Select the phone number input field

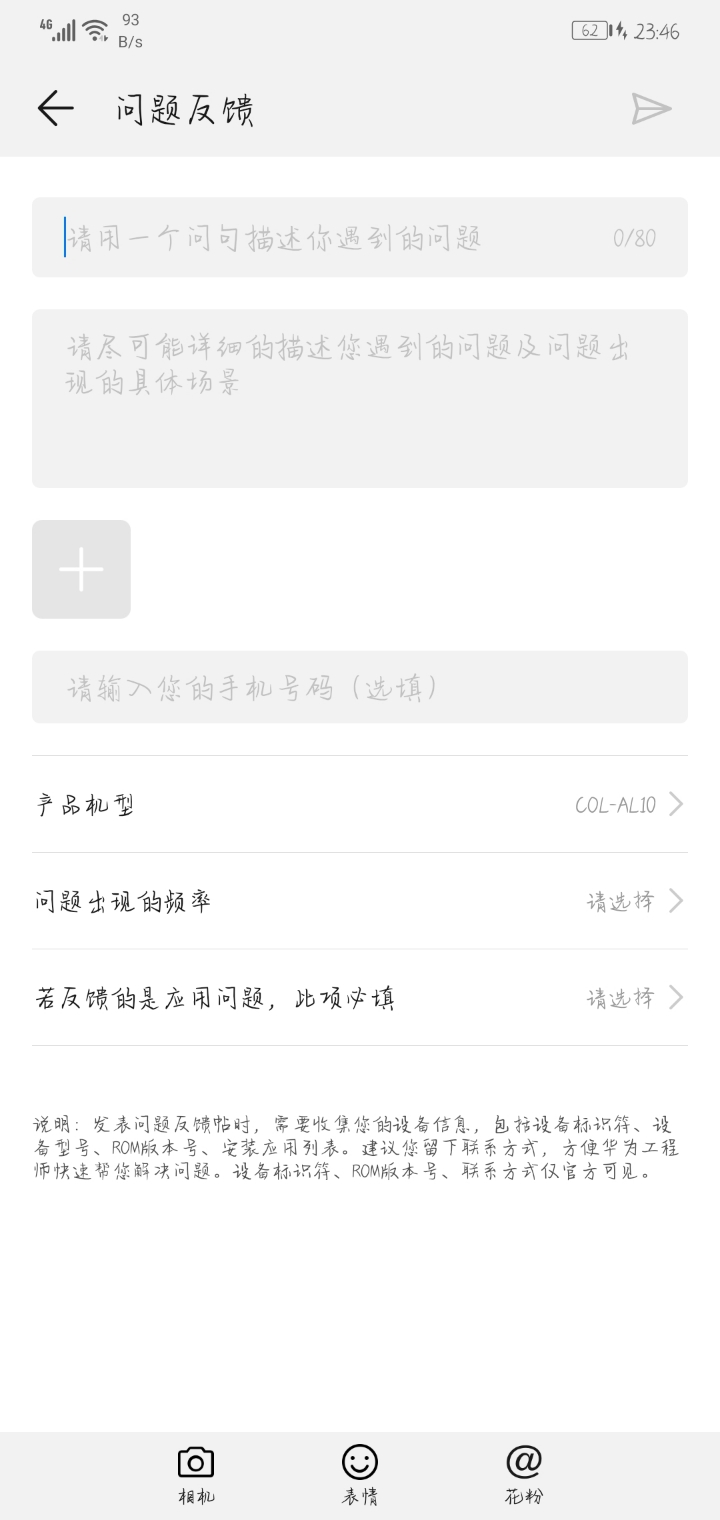click(x=360, y=687)
